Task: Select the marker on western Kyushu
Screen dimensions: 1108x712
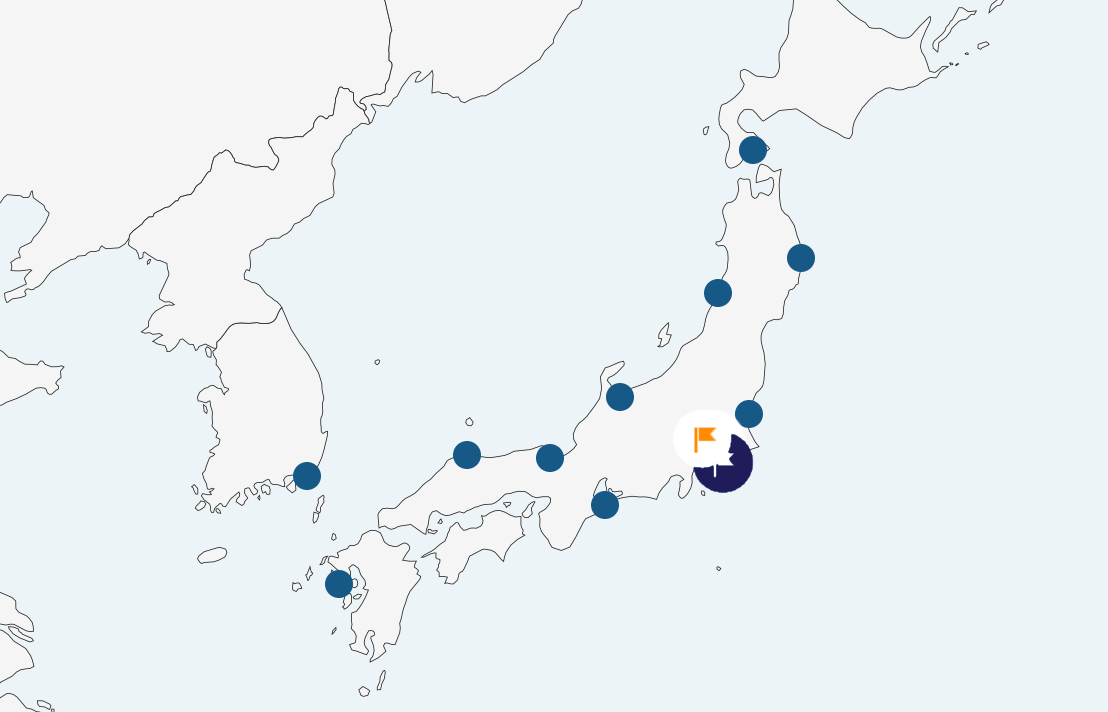Action: click(x=339, y=584)
